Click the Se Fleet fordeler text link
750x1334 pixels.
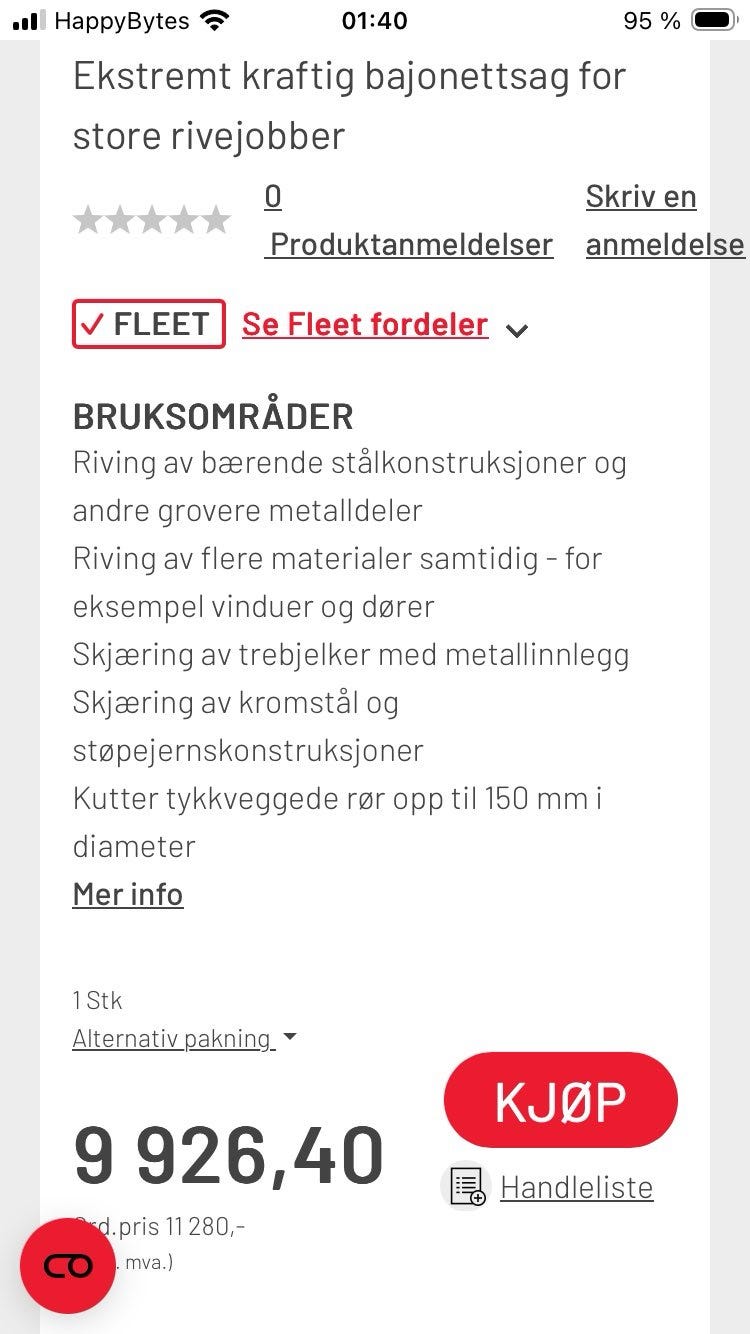pyautogui.click(x=364, y=323)
